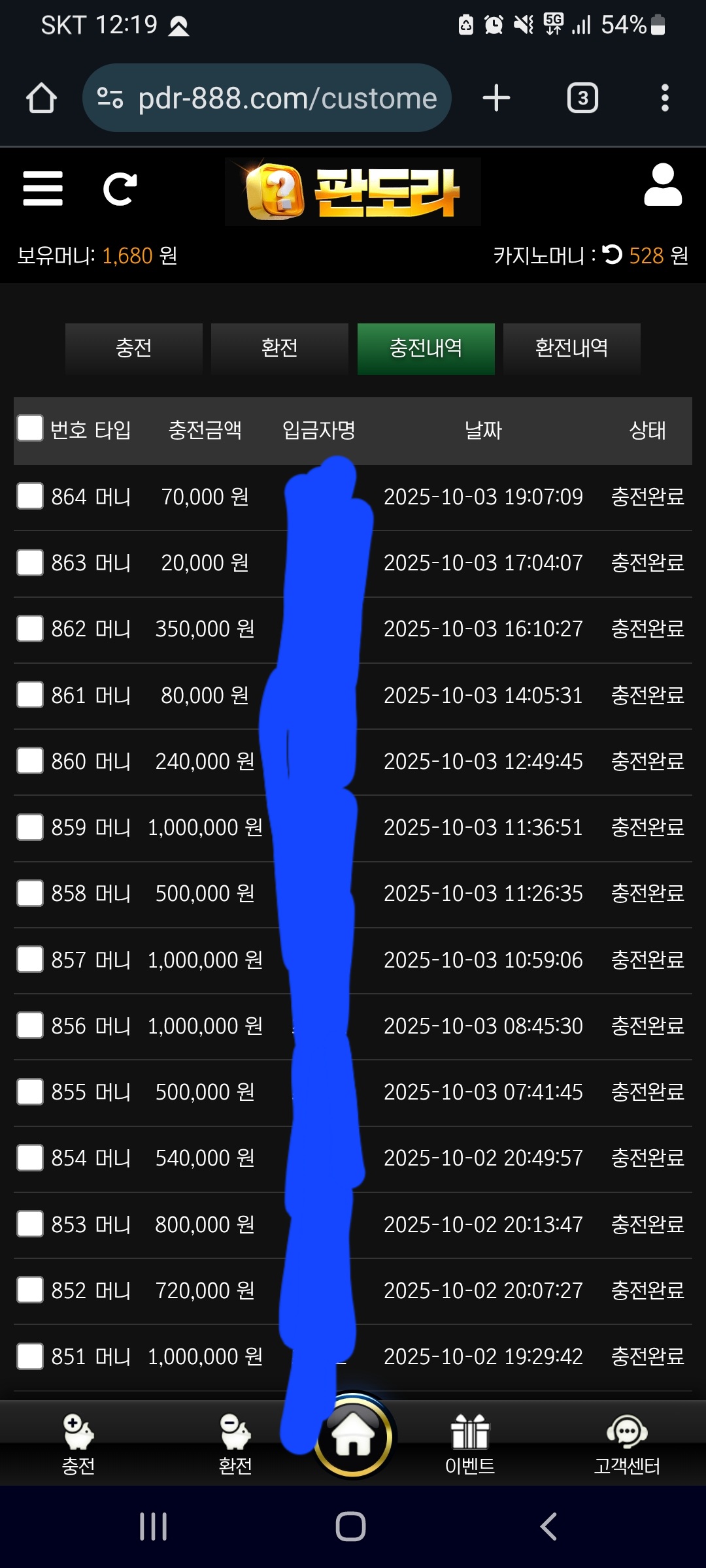Select the 충전내역 tab
This screenshot has width=706, height=1568.
click(426, 348)
